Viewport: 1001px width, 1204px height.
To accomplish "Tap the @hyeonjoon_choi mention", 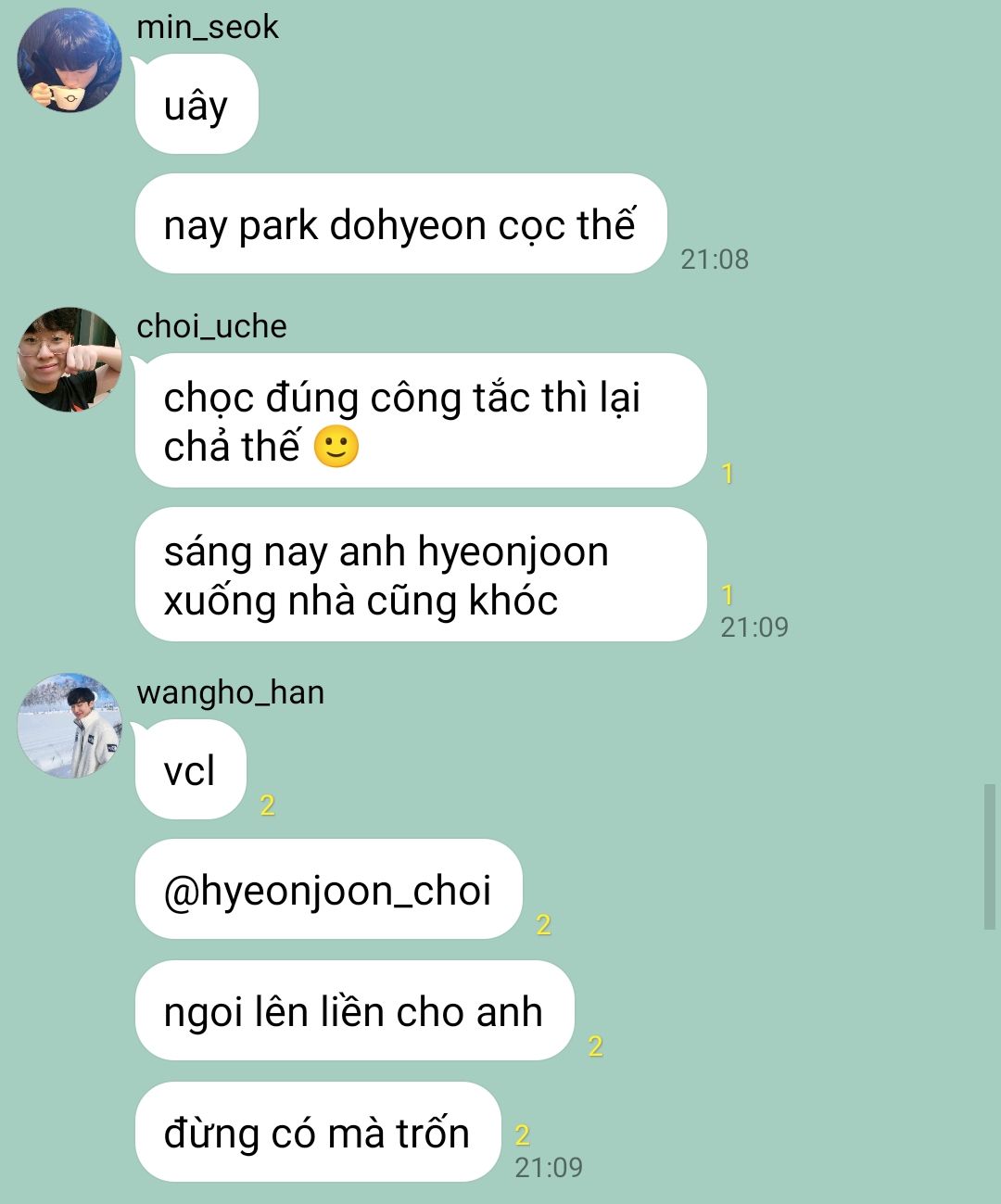I will 327,891.
